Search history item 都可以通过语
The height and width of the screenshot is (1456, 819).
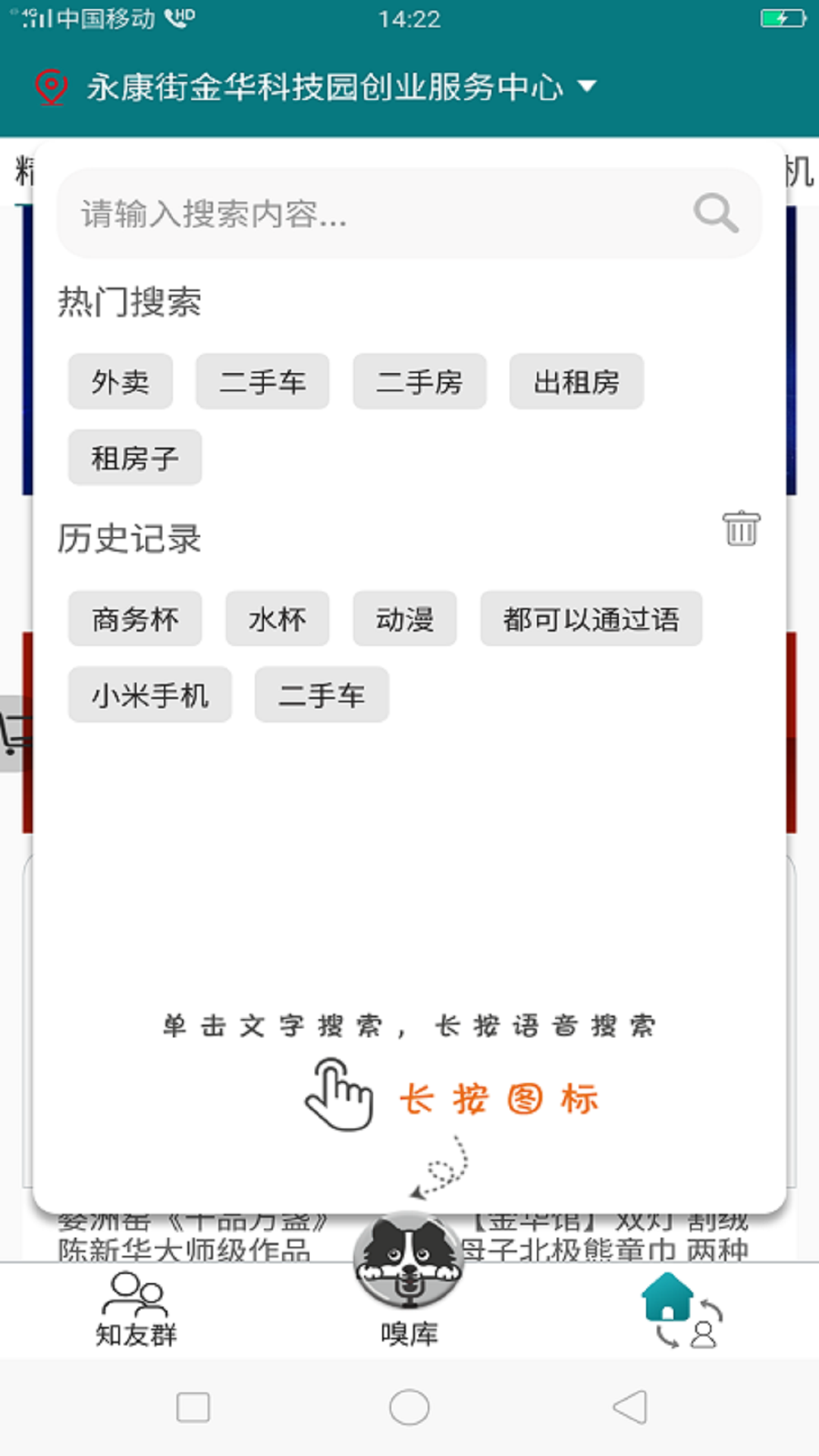591,619
